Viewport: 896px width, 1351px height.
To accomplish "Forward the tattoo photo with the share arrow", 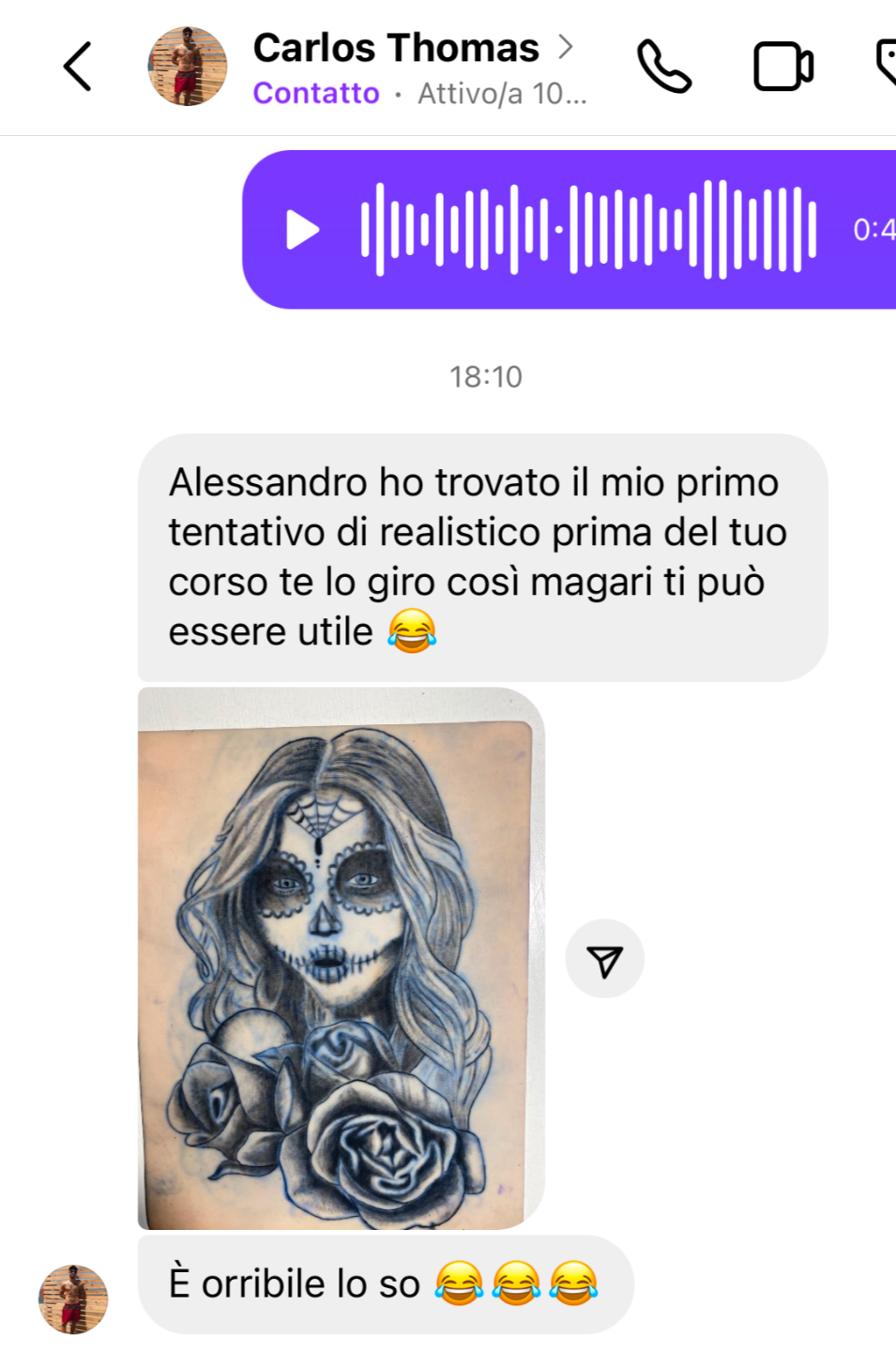I will pyautogui.click(x=605, y=959).
